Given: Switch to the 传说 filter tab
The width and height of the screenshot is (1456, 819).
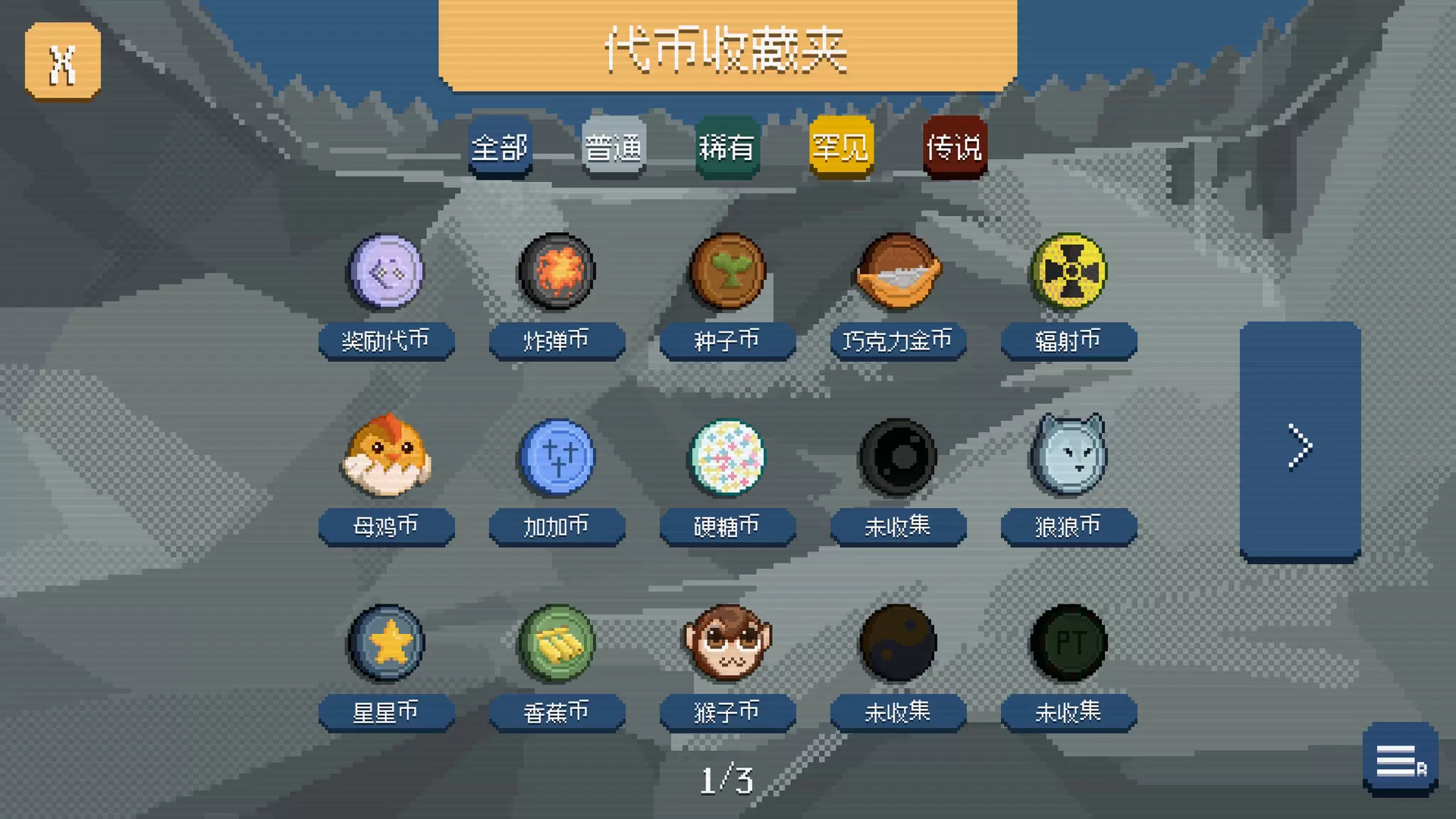Looking at the screenshot, I should coord(954,147).
